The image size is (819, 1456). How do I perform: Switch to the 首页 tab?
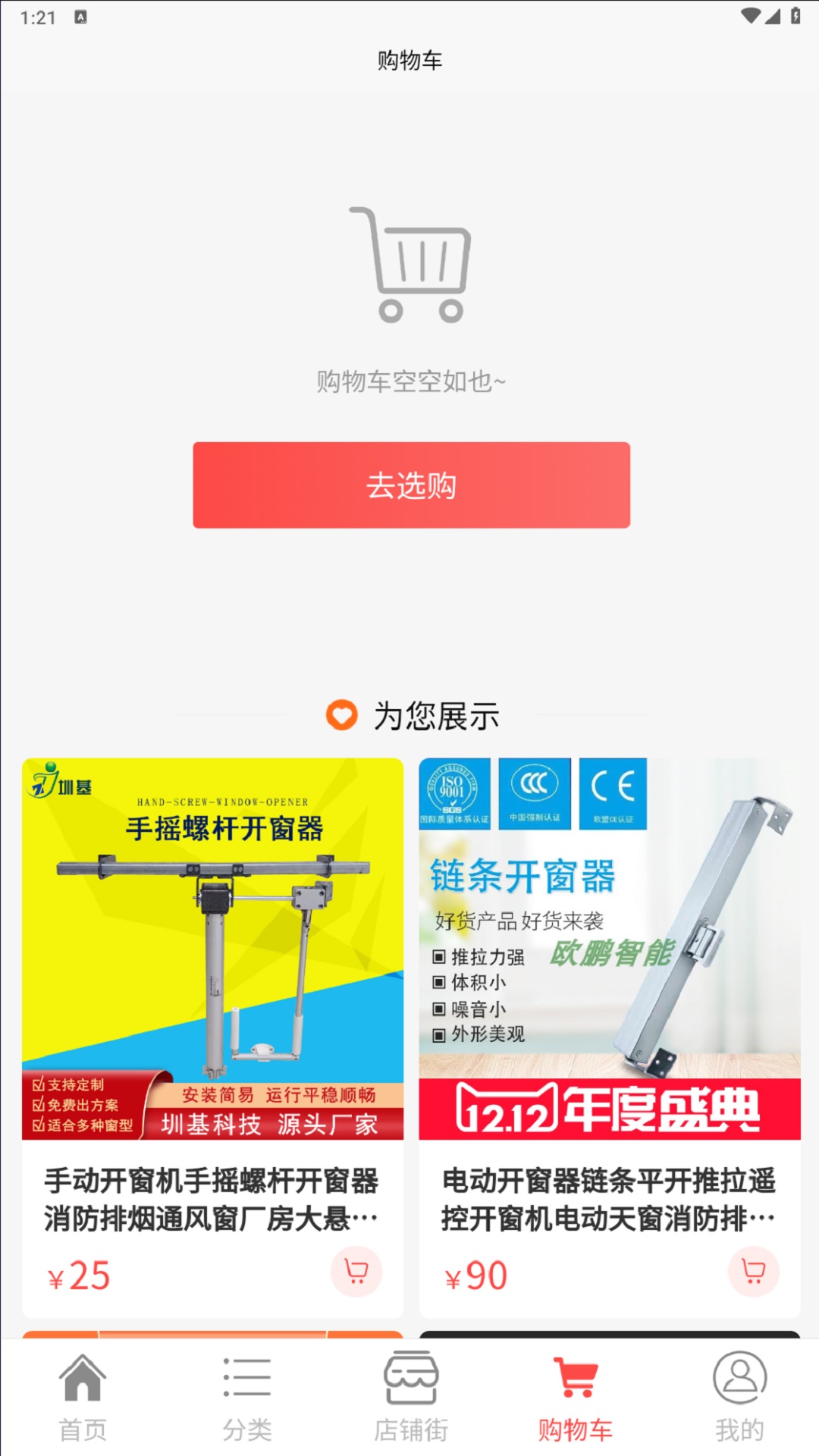pos(83,1397)
